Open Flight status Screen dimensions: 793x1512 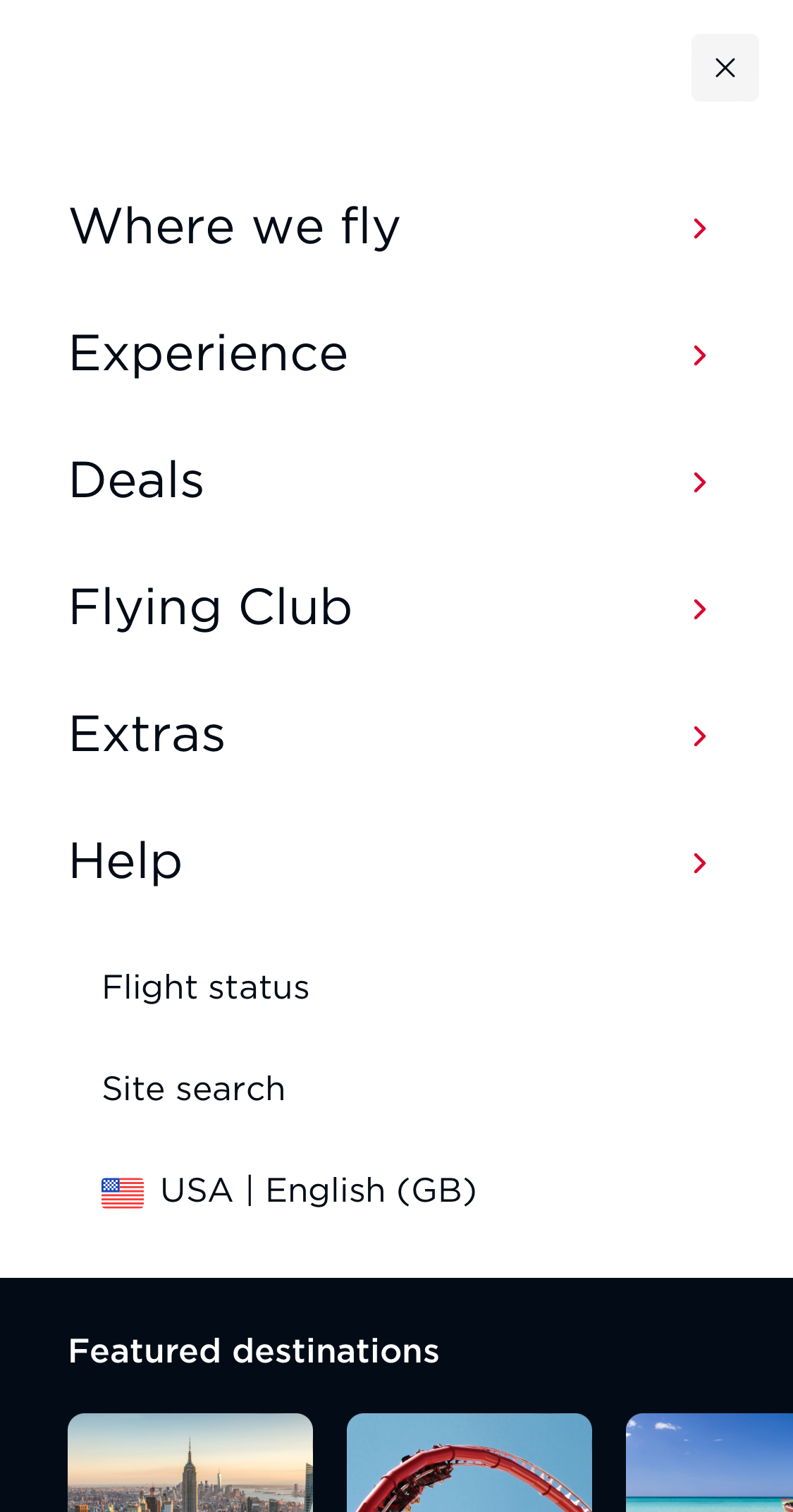pyautogui.click(x=206, y=988)
